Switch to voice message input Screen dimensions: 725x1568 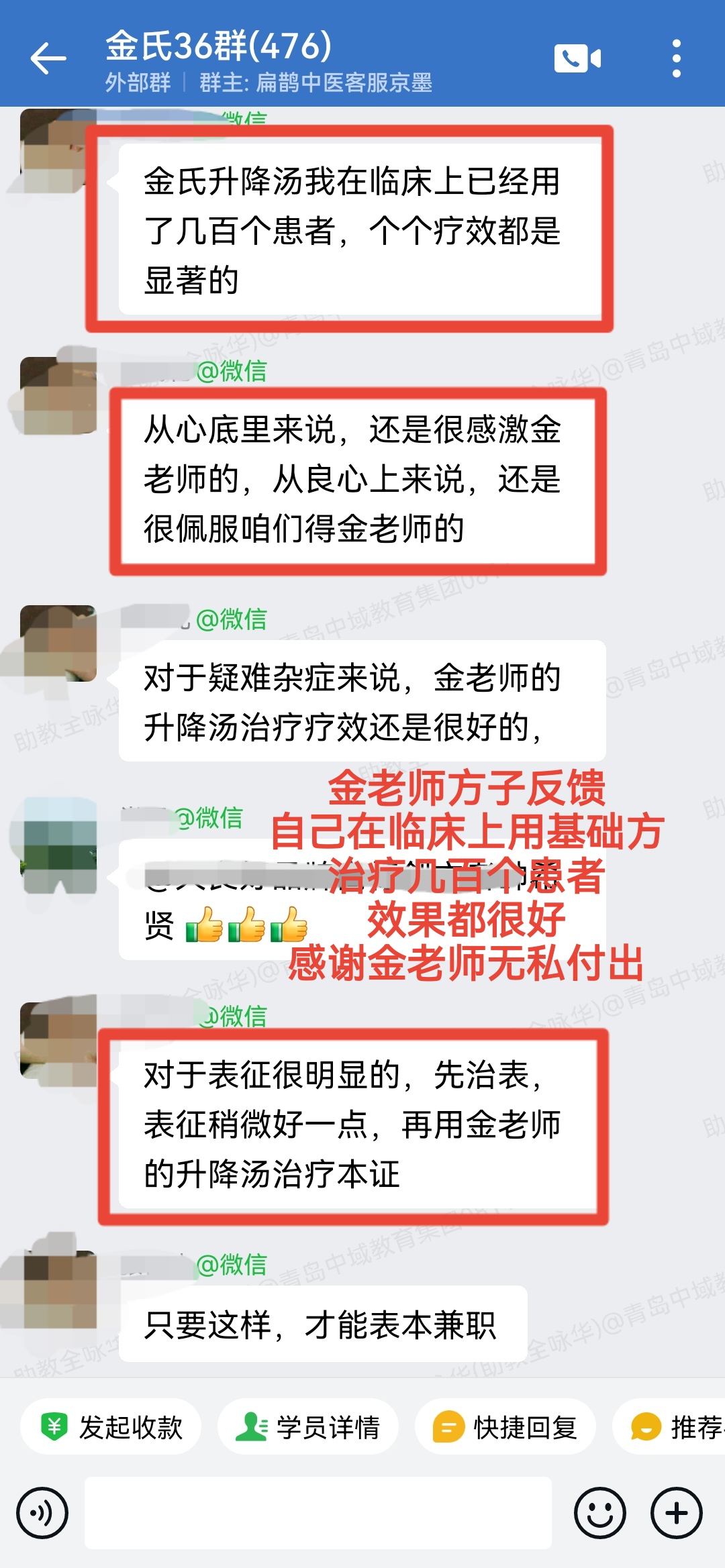click(x=42, y=1514)
